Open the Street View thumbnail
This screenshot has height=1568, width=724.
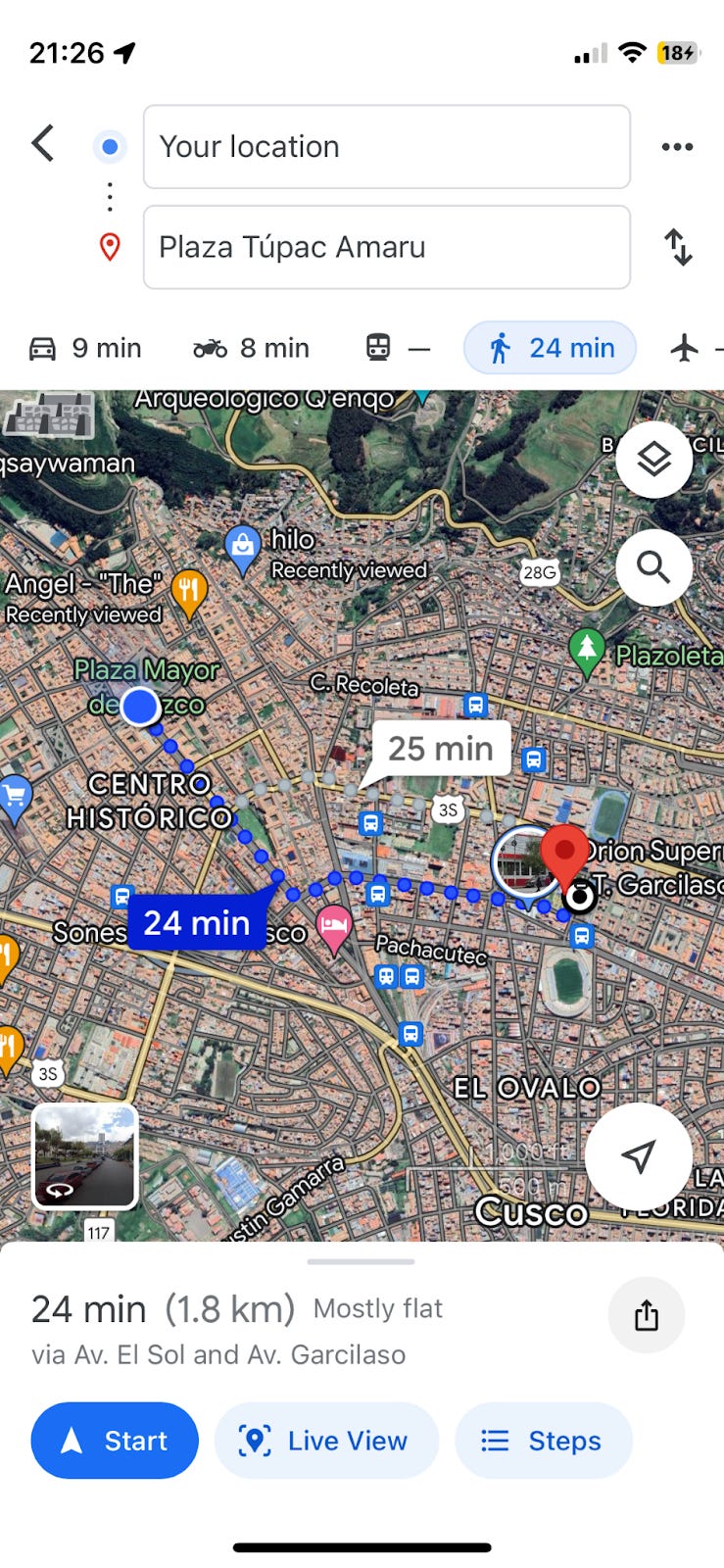pos(85,1156)
